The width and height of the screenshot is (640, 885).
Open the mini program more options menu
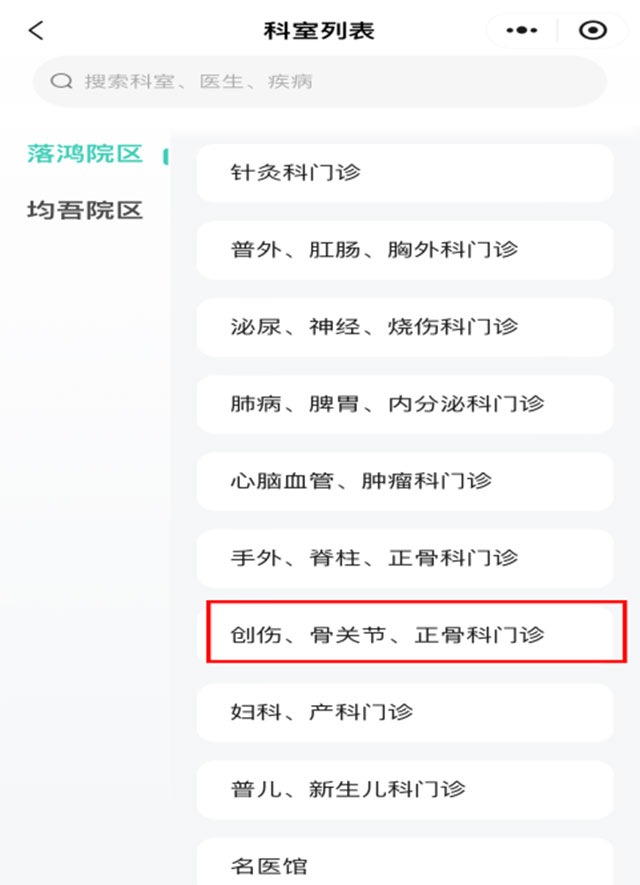pyautogui.click(x=522, y=31)
